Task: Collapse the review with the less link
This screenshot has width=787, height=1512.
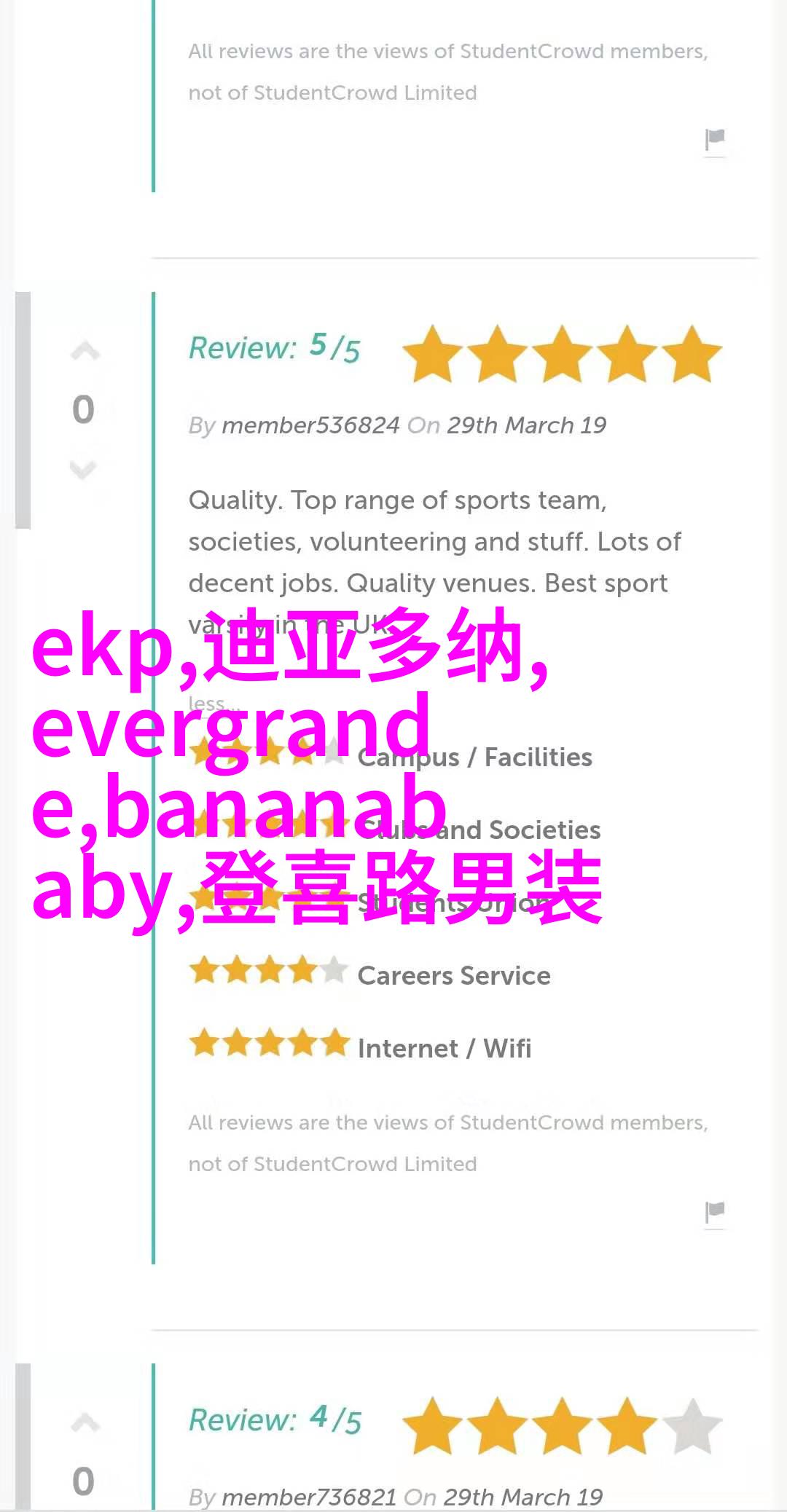Action: point(211,704)
